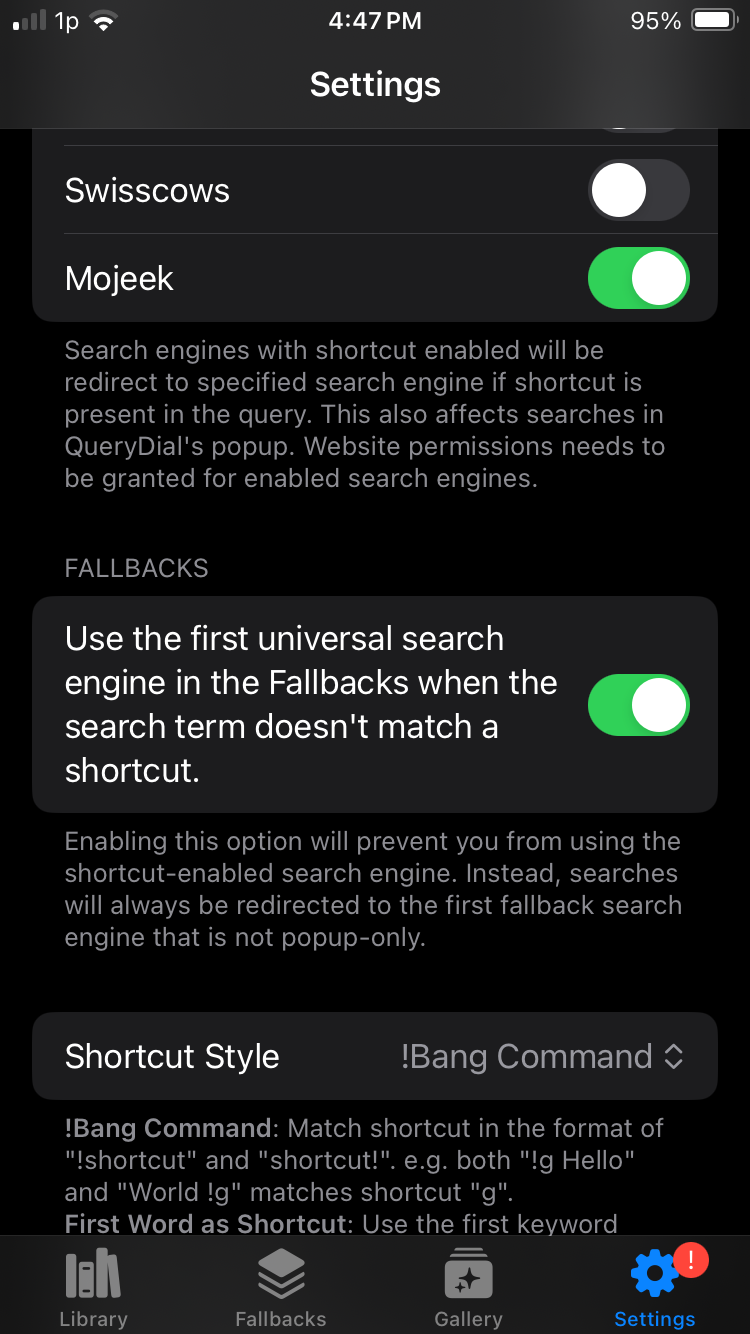Go to the Fallbacks tab
The width and height of the screenshot is (750, 1334).
coord(281,1288)
